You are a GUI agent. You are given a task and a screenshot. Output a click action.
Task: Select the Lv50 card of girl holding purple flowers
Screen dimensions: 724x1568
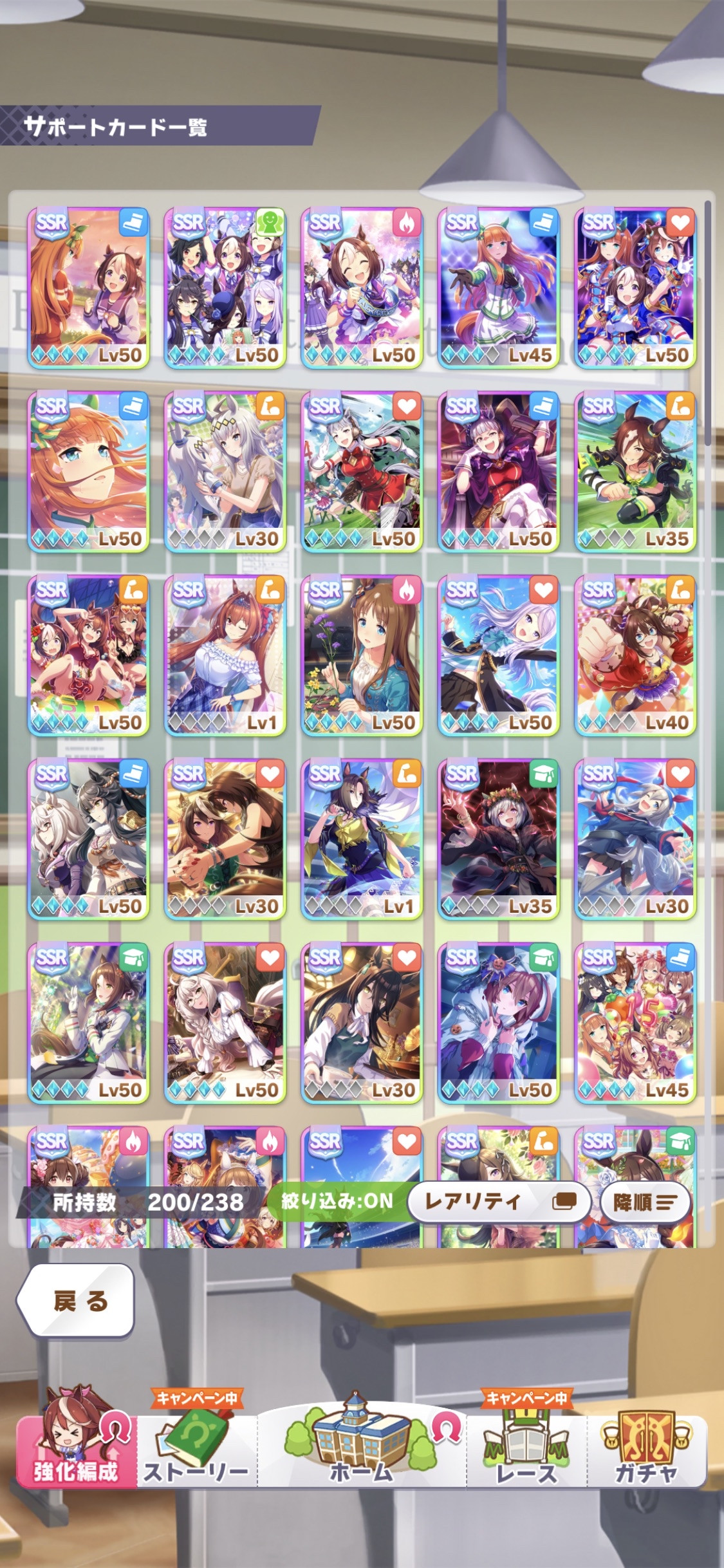[362, 655]
